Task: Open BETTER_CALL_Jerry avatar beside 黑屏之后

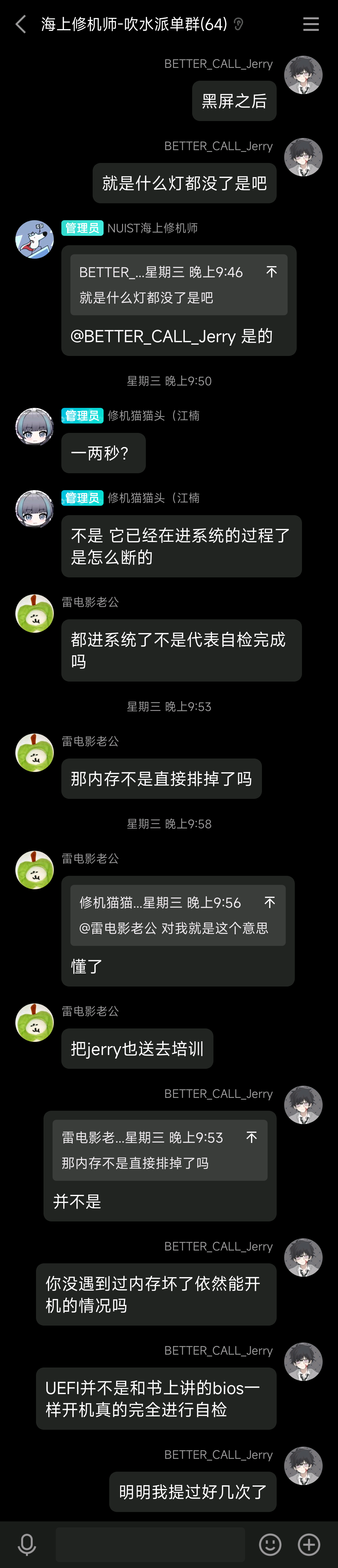Action: [303, 75]
